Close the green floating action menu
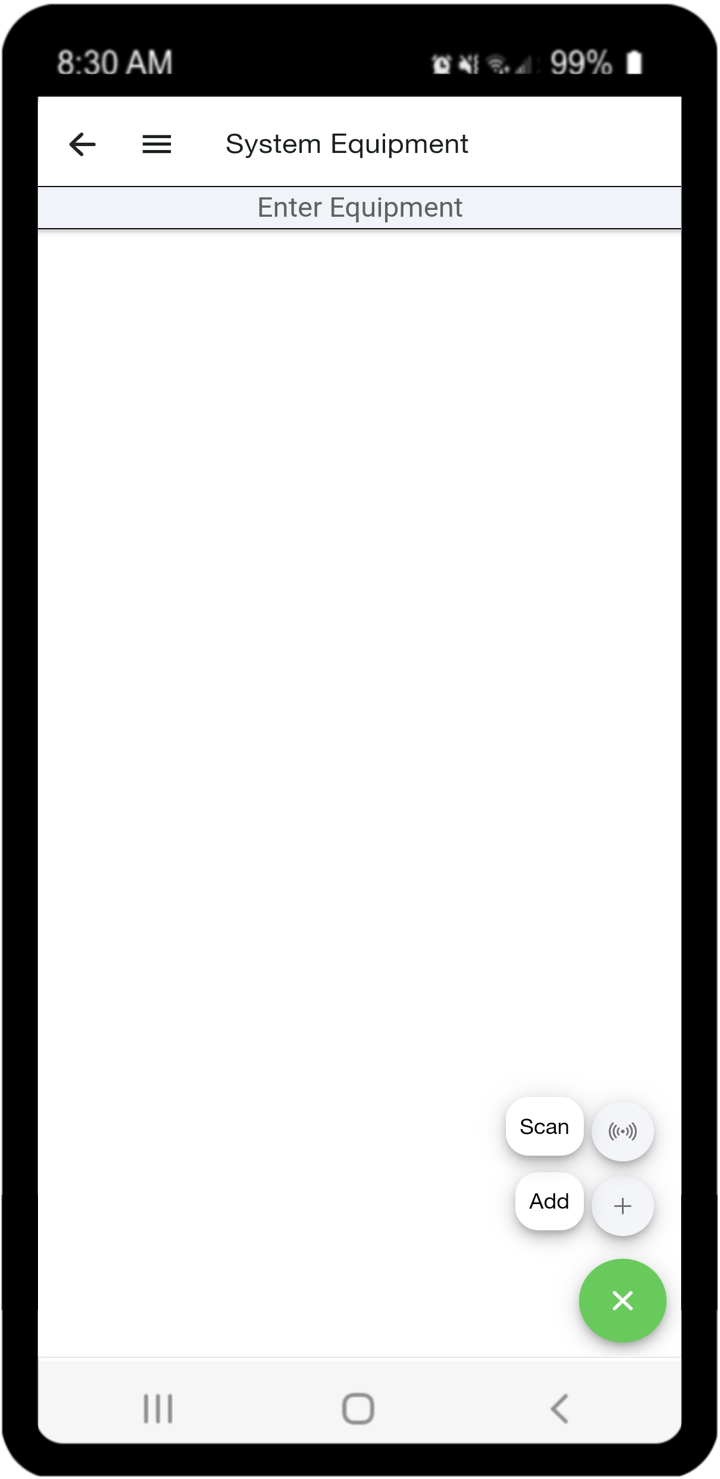The image size is (720, 1479). 623,1300
